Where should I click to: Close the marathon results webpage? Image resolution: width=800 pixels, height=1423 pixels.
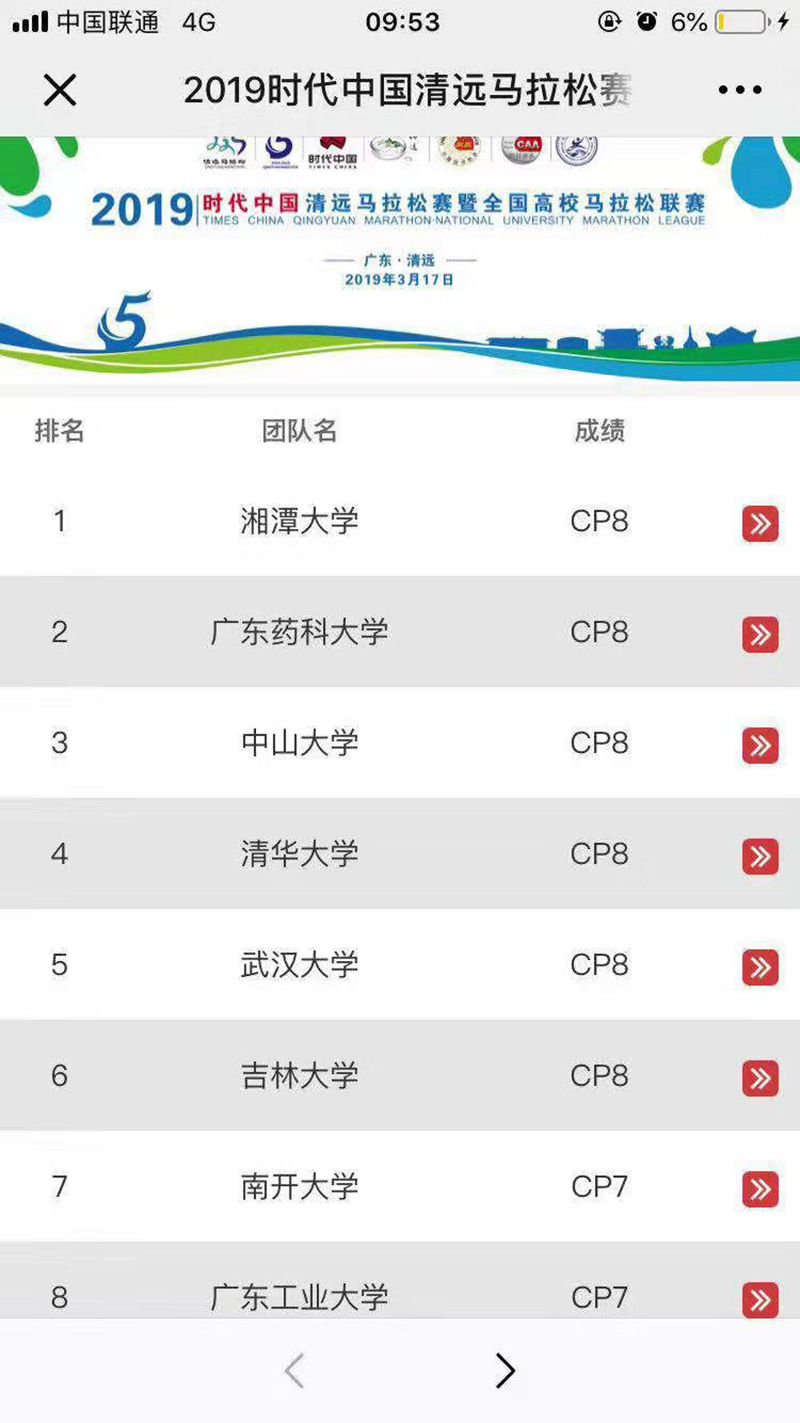[60, 91]
